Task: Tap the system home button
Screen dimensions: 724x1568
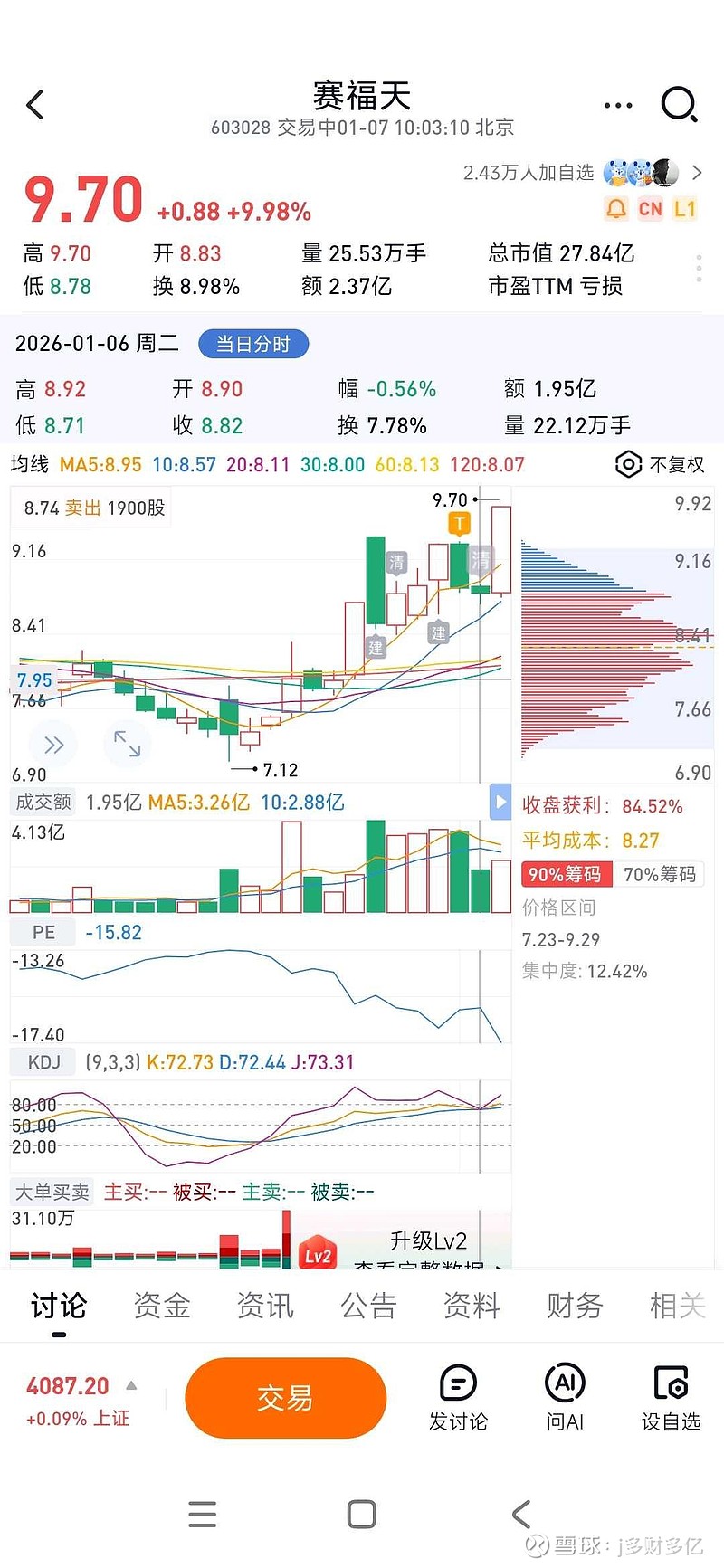Action: [362, 1514]
